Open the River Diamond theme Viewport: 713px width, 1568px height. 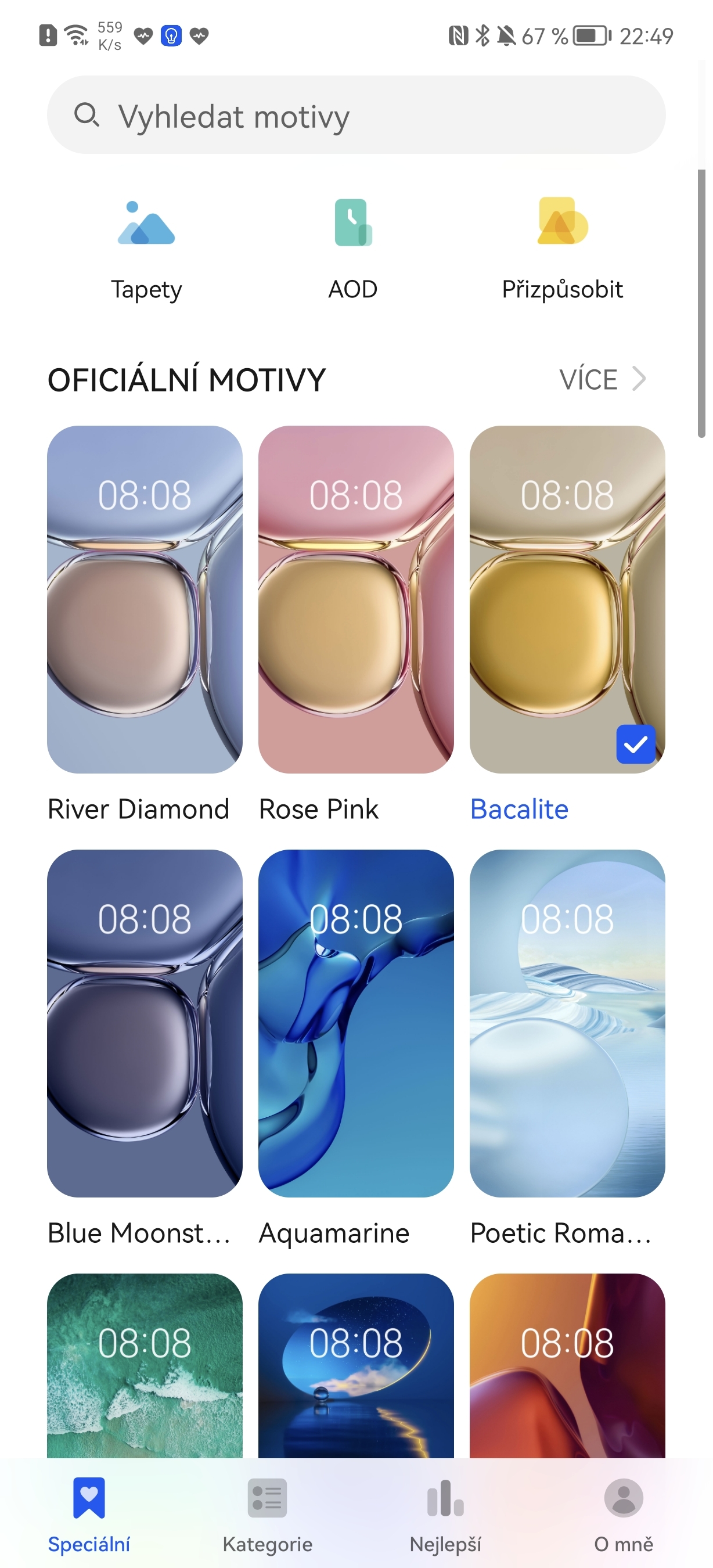pyautogui.click(x=145, y=599)
